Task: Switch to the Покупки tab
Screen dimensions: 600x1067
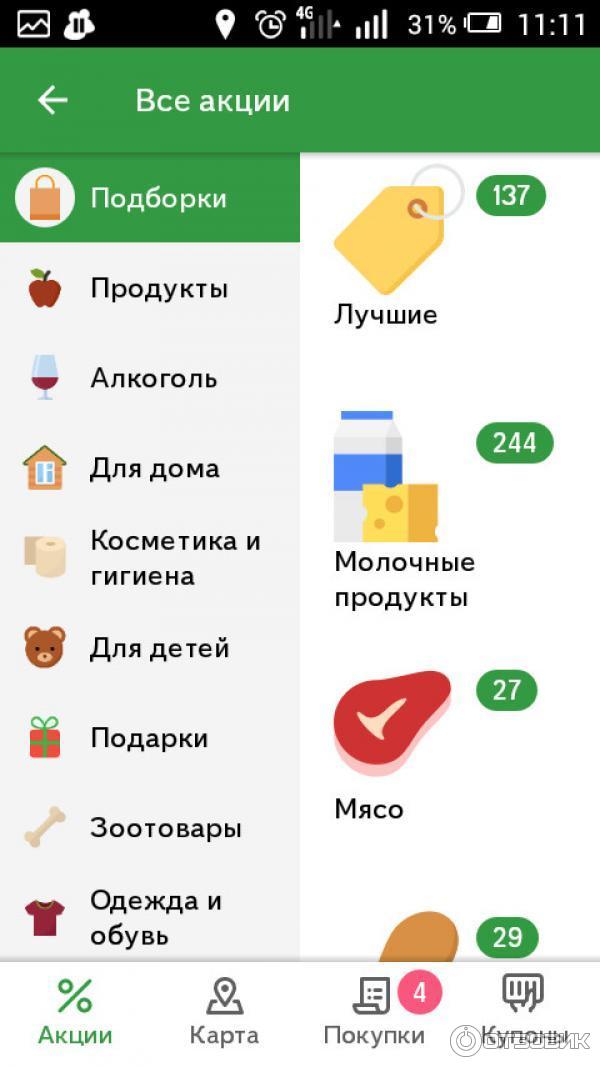Action: click(x=374, y=1012)
